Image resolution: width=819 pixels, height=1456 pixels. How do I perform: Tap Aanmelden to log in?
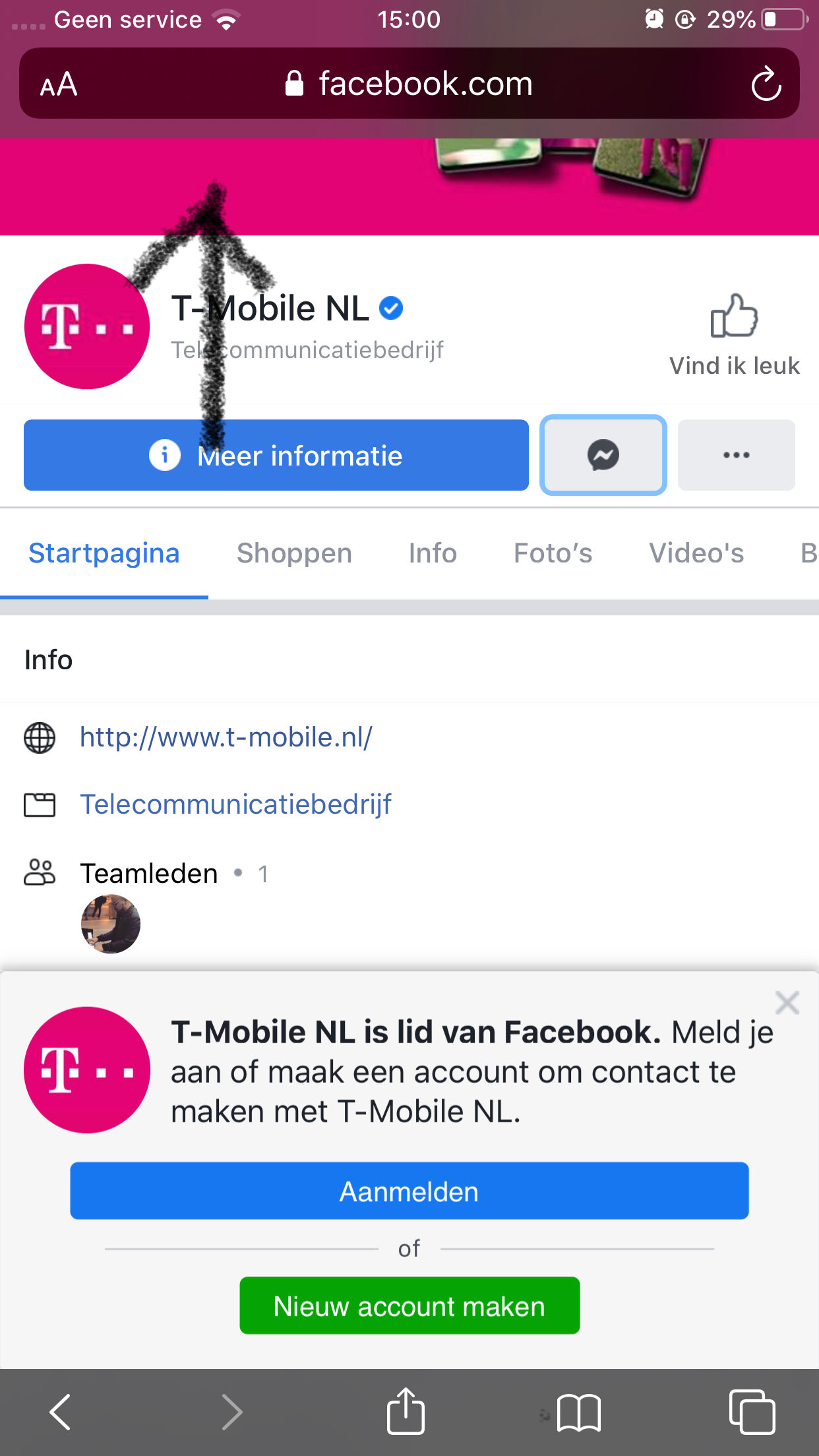click(409, 1191)
